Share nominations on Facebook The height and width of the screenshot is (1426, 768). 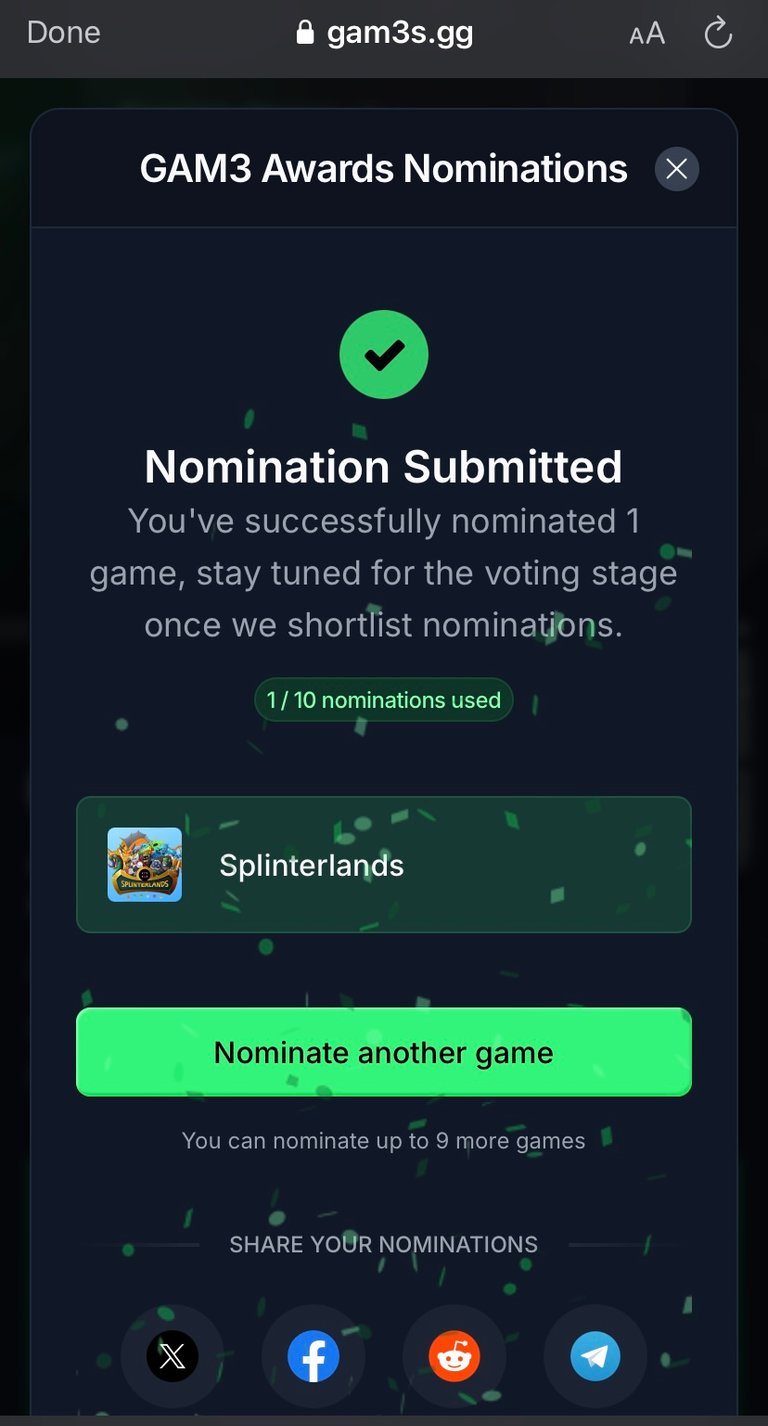click(313, 1357)
